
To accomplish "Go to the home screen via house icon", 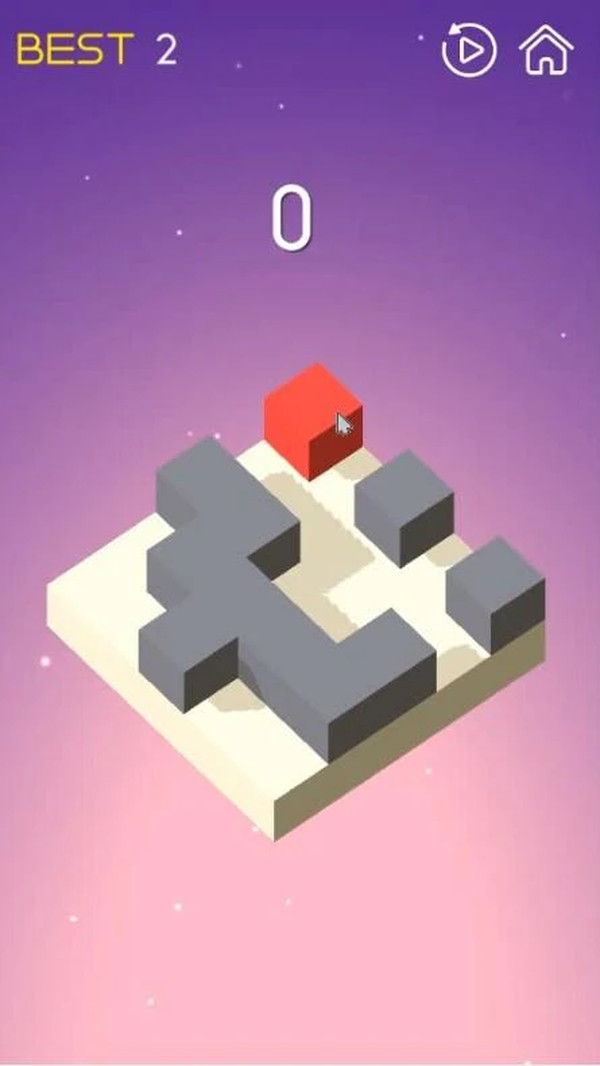I will [546, 49].
